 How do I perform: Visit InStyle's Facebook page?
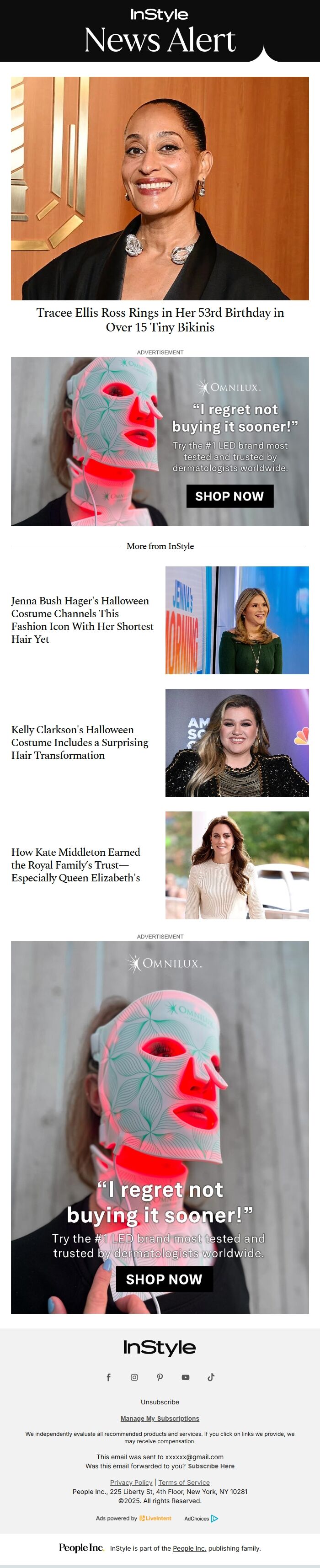tap(109, 1377)
